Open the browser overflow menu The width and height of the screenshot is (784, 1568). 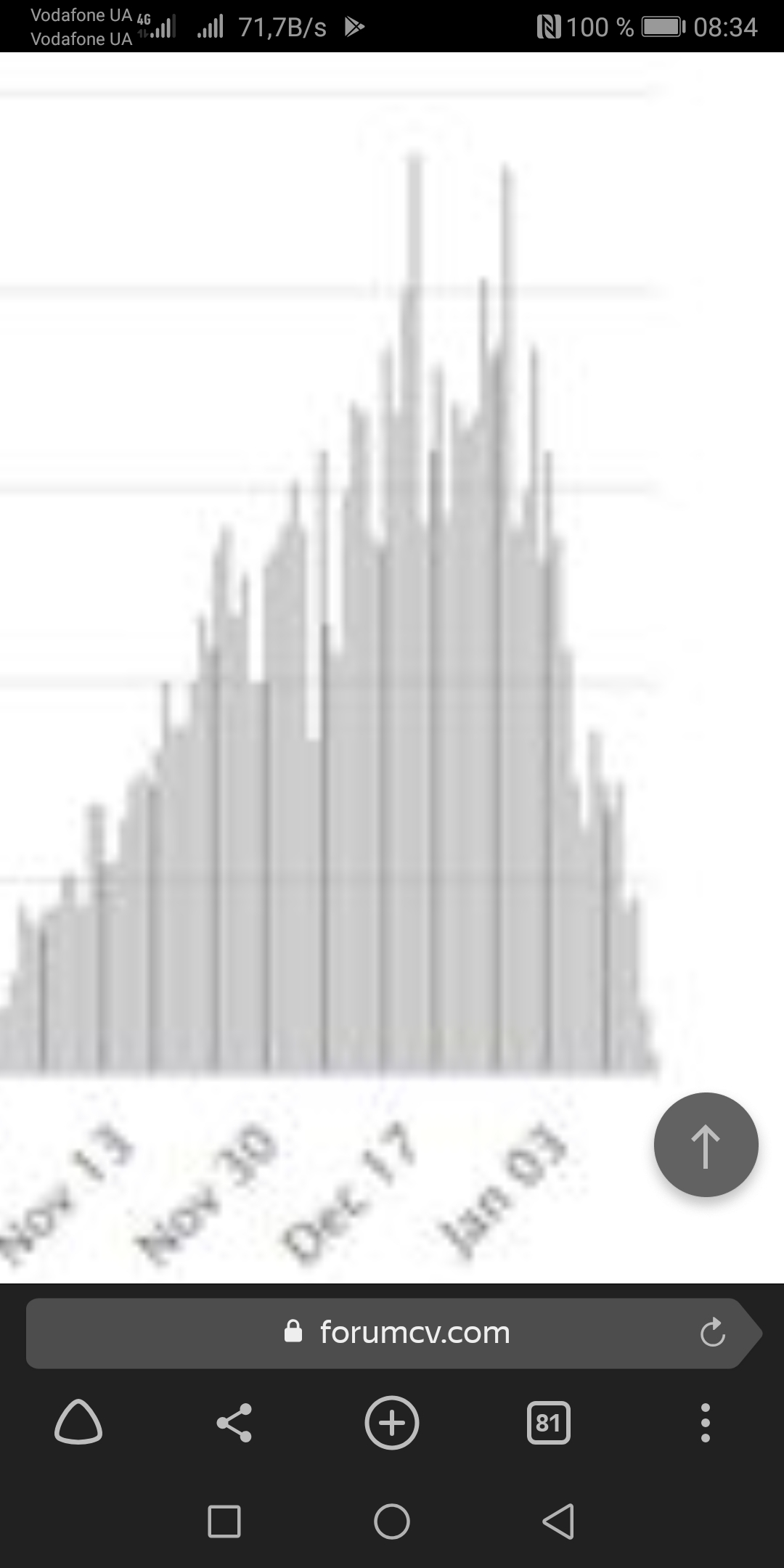(705, 1422)
